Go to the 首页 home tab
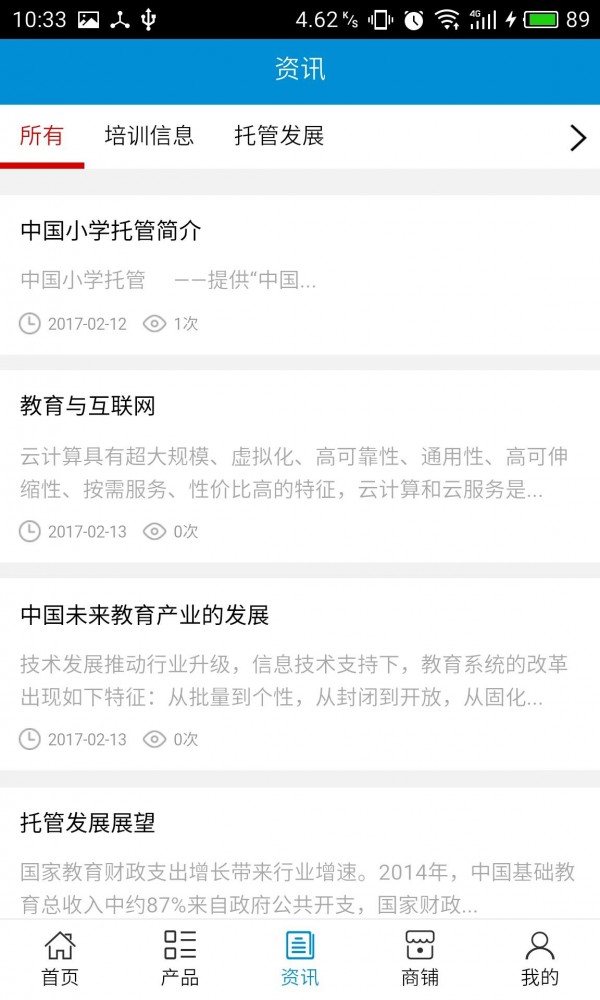The image size is (600, 1000). [60, 958]
